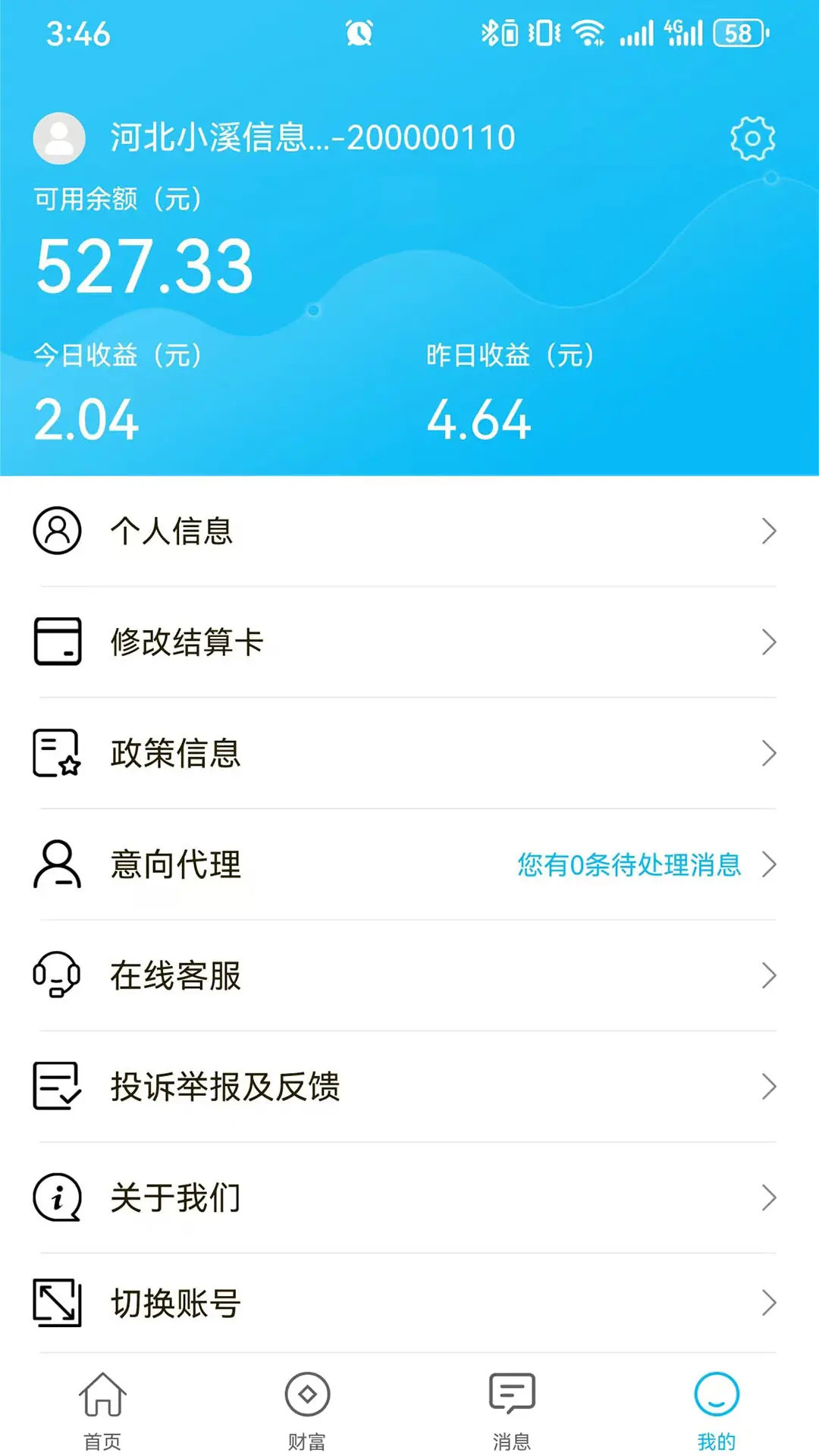This screenshot has width=819, height=1456.
Task: Click the 527.33 balance amount
Action: point(143,265)
